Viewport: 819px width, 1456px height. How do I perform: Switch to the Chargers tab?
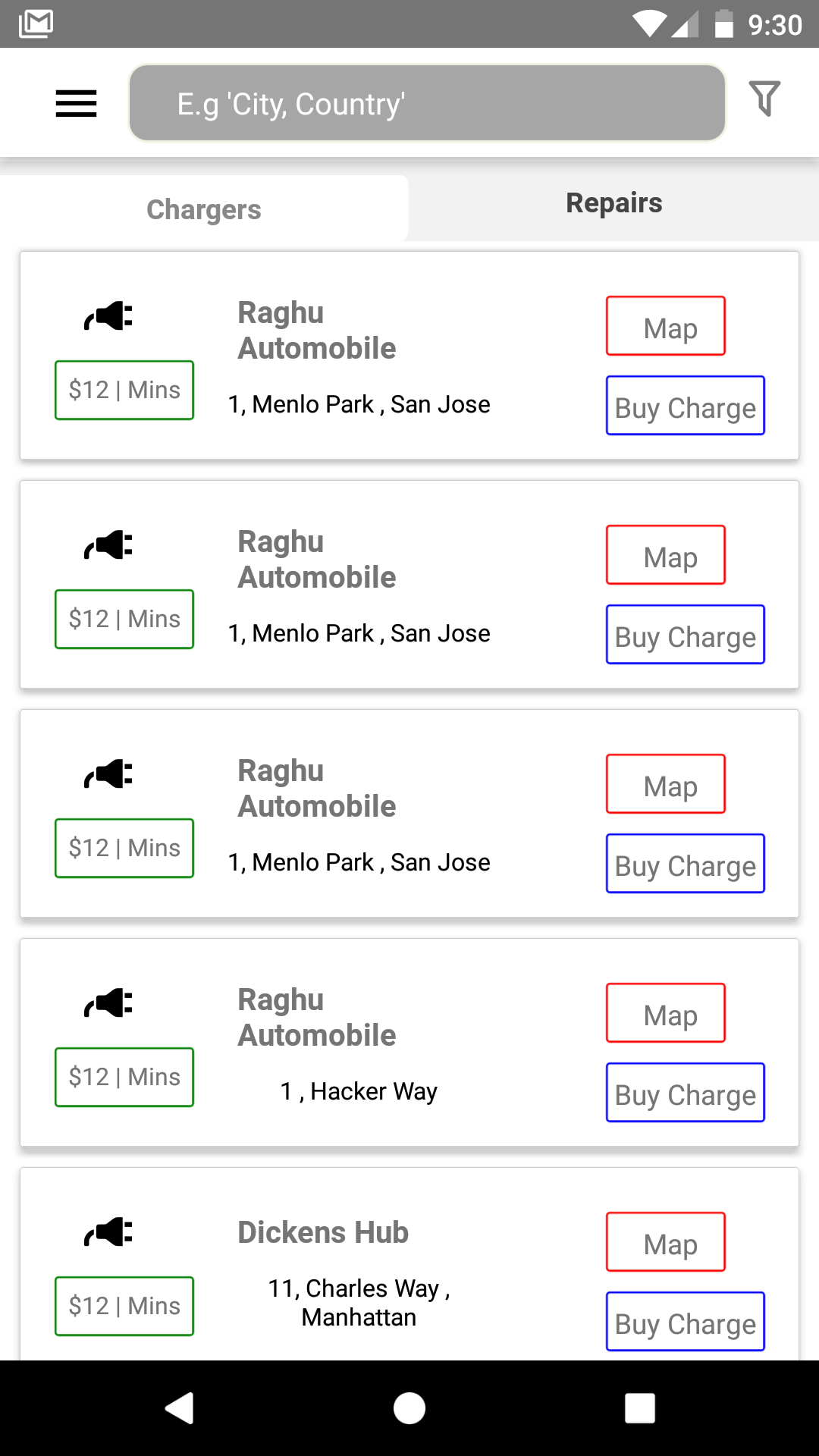click(204, 209)
